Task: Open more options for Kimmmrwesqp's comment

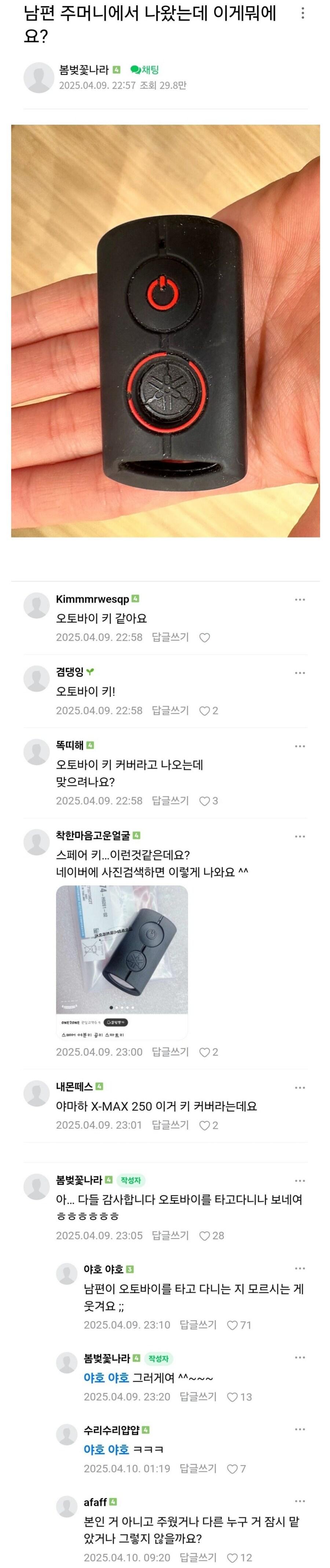Action: [x=300, y=600]
